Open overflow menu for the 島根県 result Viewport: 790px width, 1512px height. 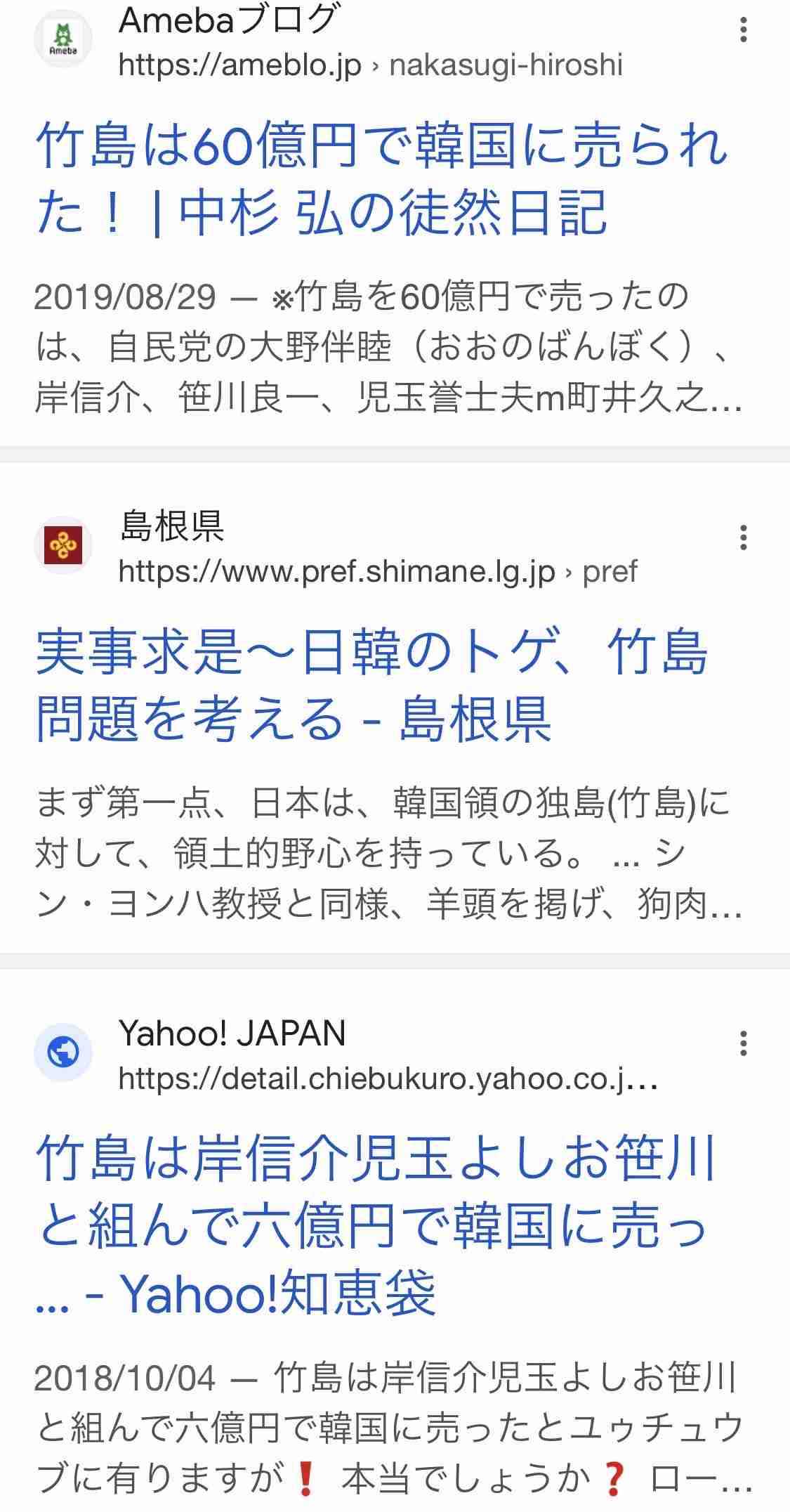point(743,537)
